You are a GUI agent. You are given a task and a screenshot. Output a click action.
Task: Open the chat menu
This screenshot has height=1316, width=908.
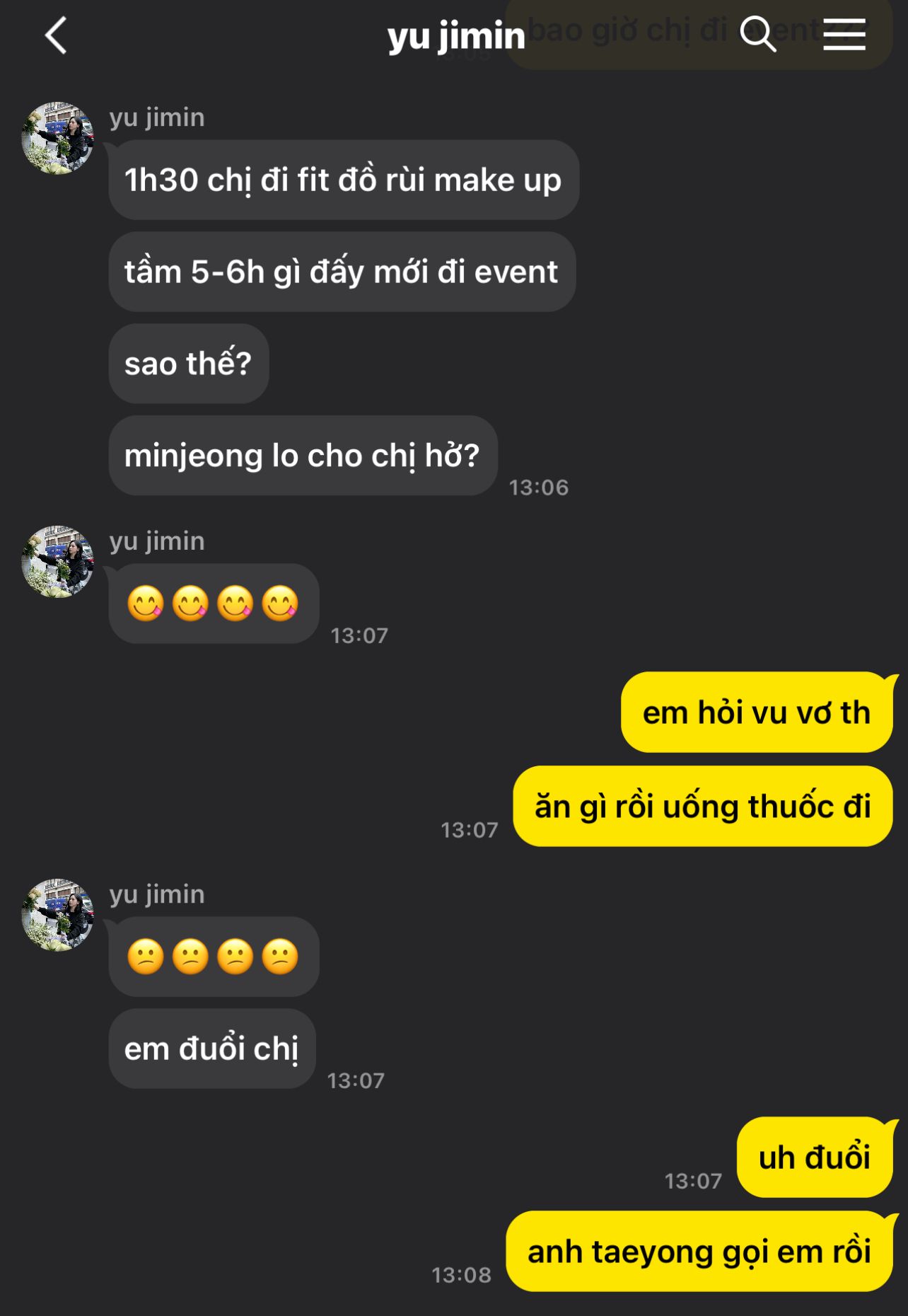pyautogui.click(x=844, y=35)
